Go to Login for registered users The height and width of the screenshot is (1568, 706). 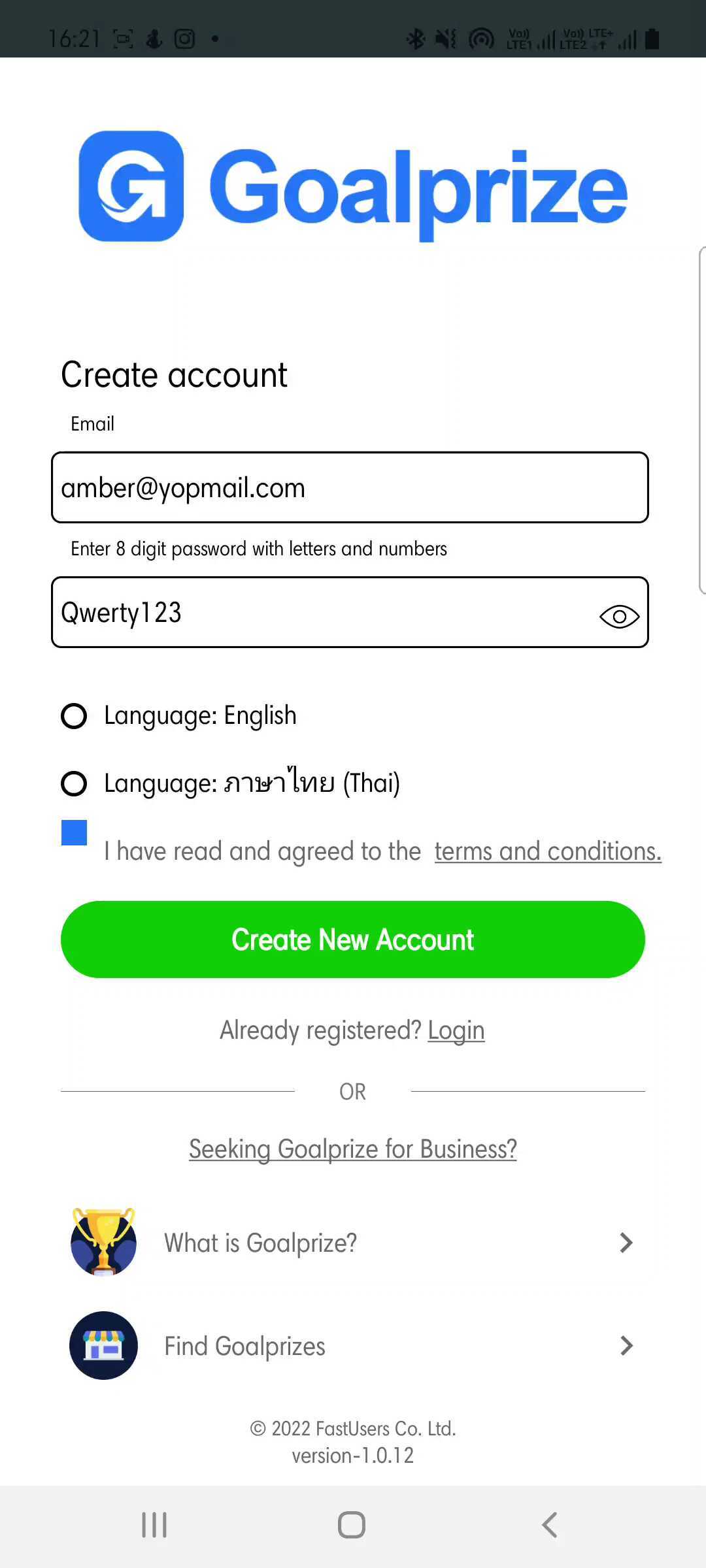pos(456,1030)
